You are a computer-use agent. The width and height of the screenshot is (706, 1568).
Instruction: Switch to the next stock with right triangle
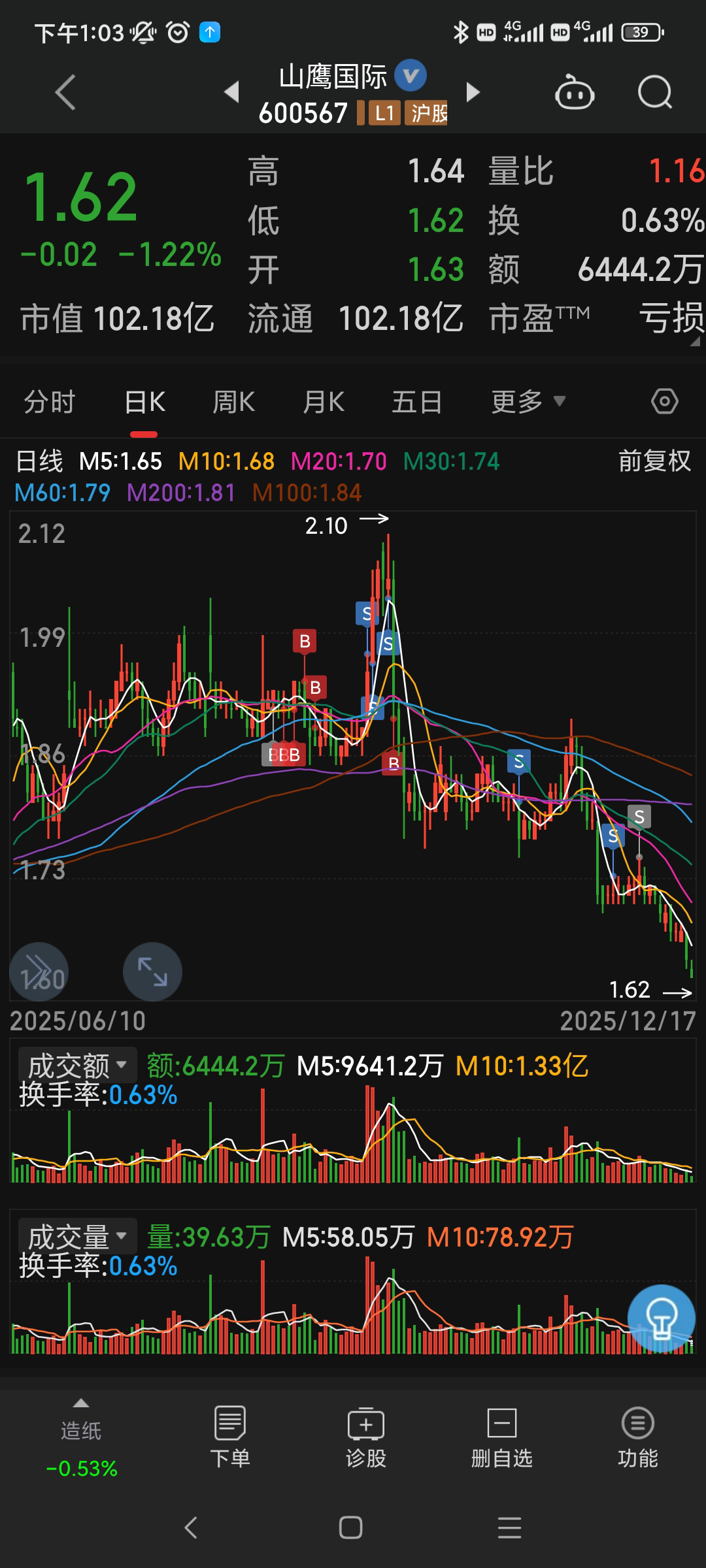473,92
